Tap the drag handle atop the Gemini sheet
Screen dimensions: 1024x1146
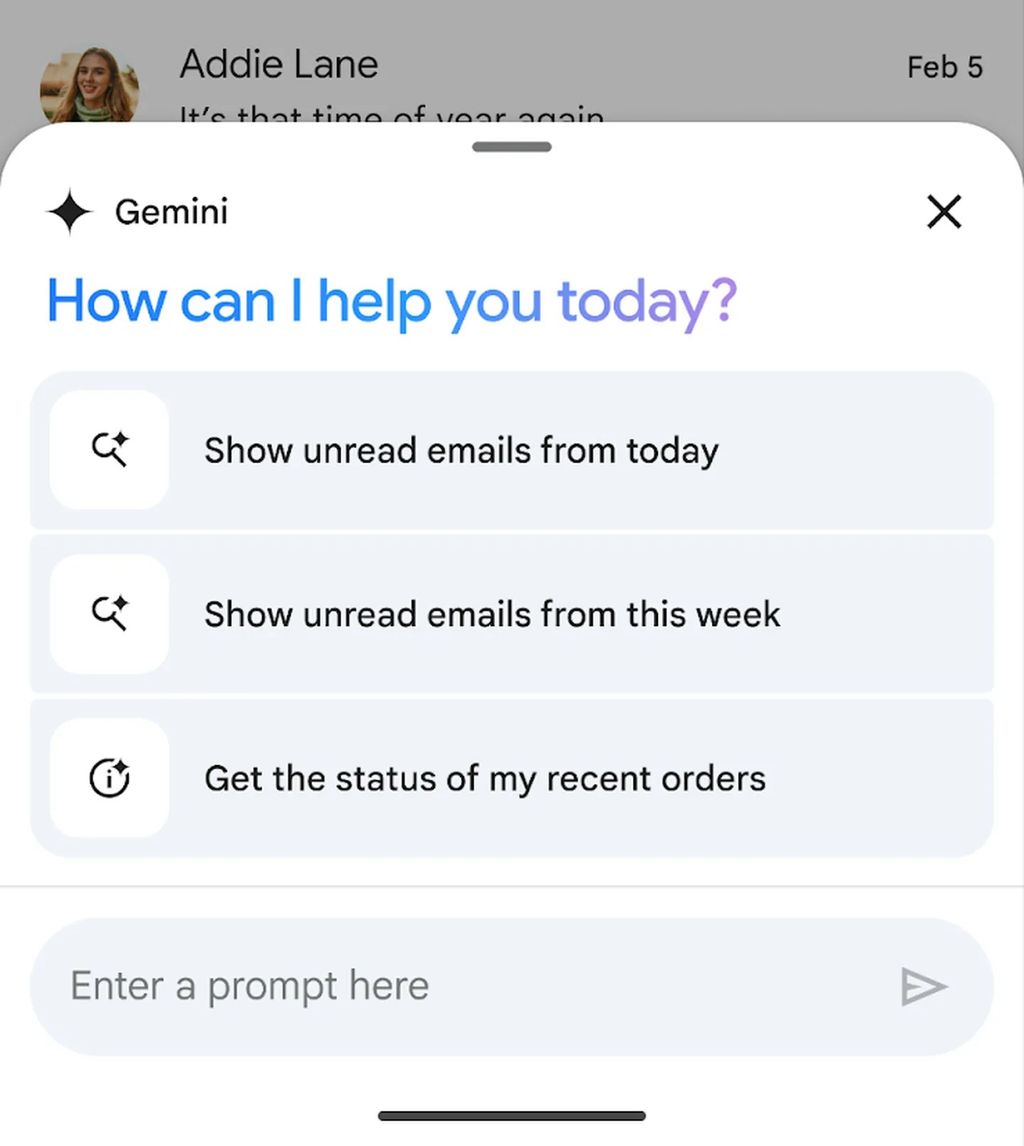(512, 146)
